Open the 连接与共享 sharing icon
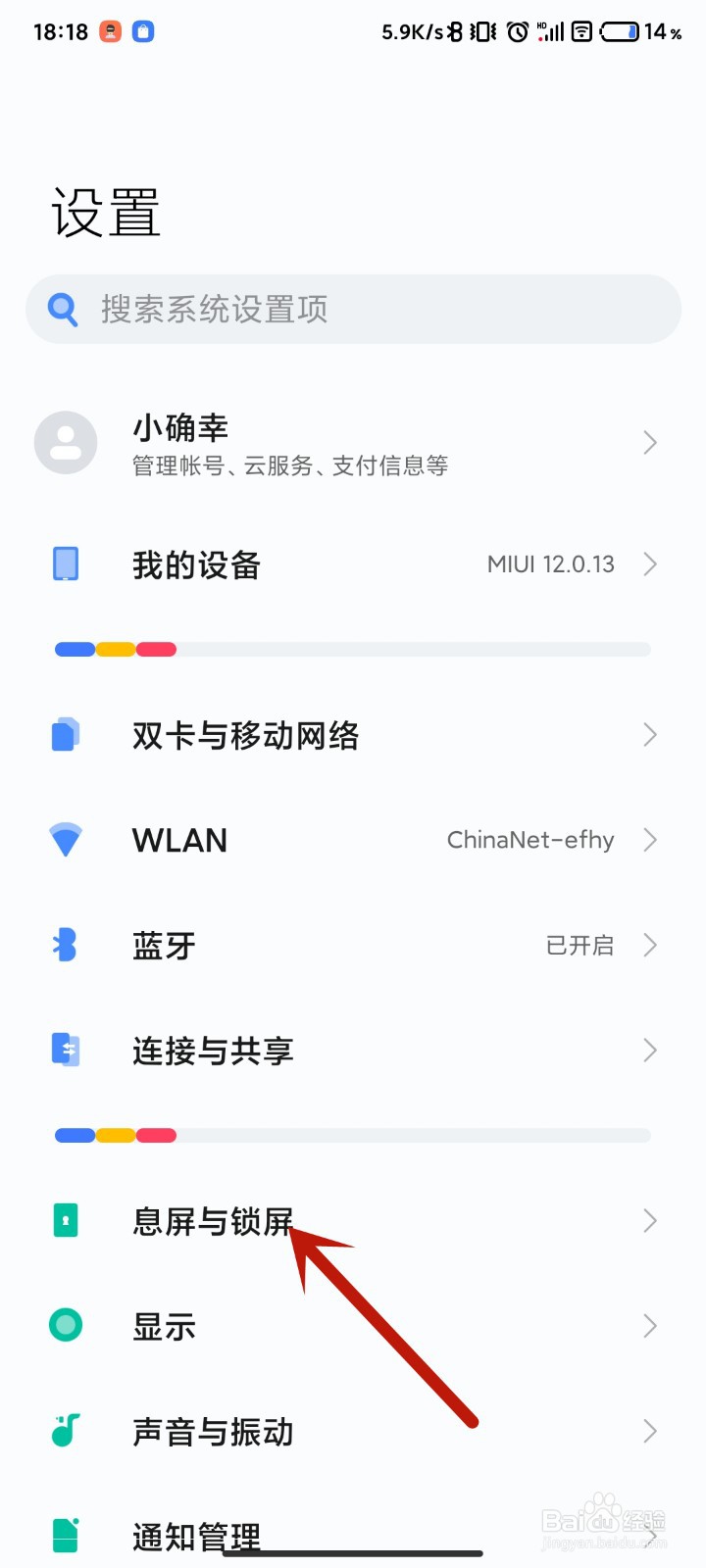This screenshot has height=1568, width=706. [65, 1050]
